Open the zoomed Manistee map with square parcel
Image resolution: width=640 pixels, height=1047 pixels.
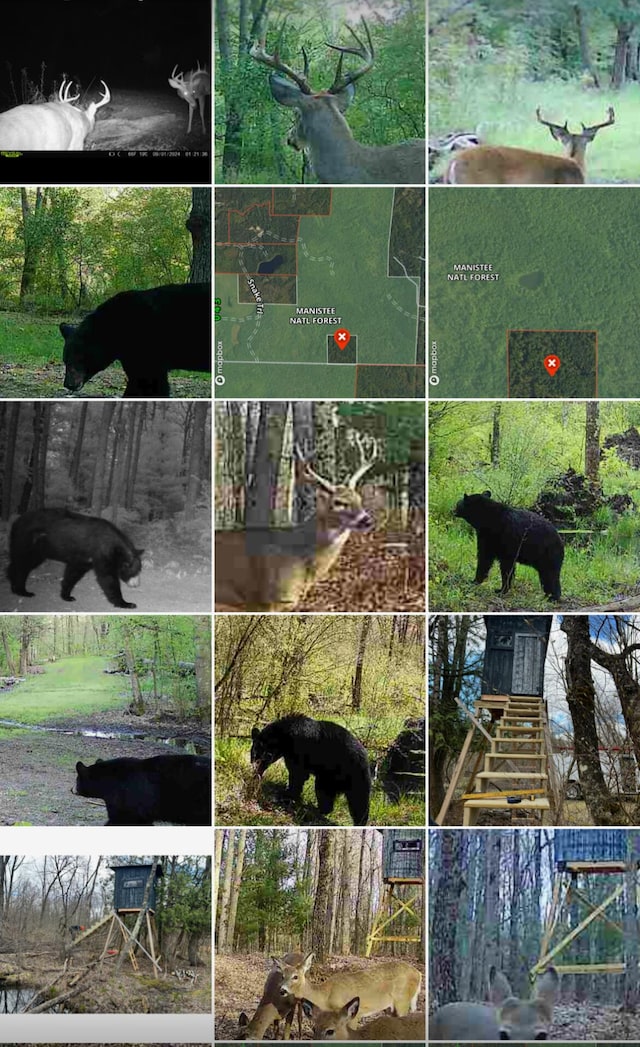click(x=534, y=292)
